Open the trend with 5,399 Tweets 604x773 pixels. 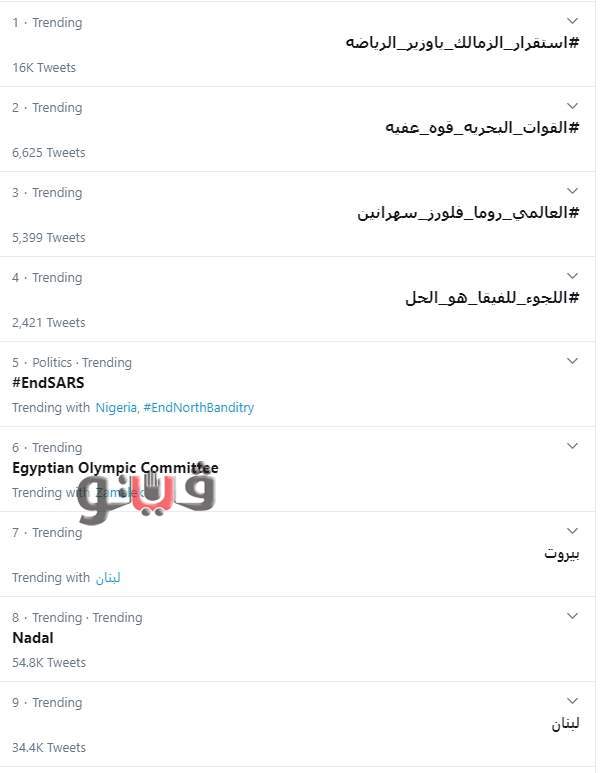(468, 213)
